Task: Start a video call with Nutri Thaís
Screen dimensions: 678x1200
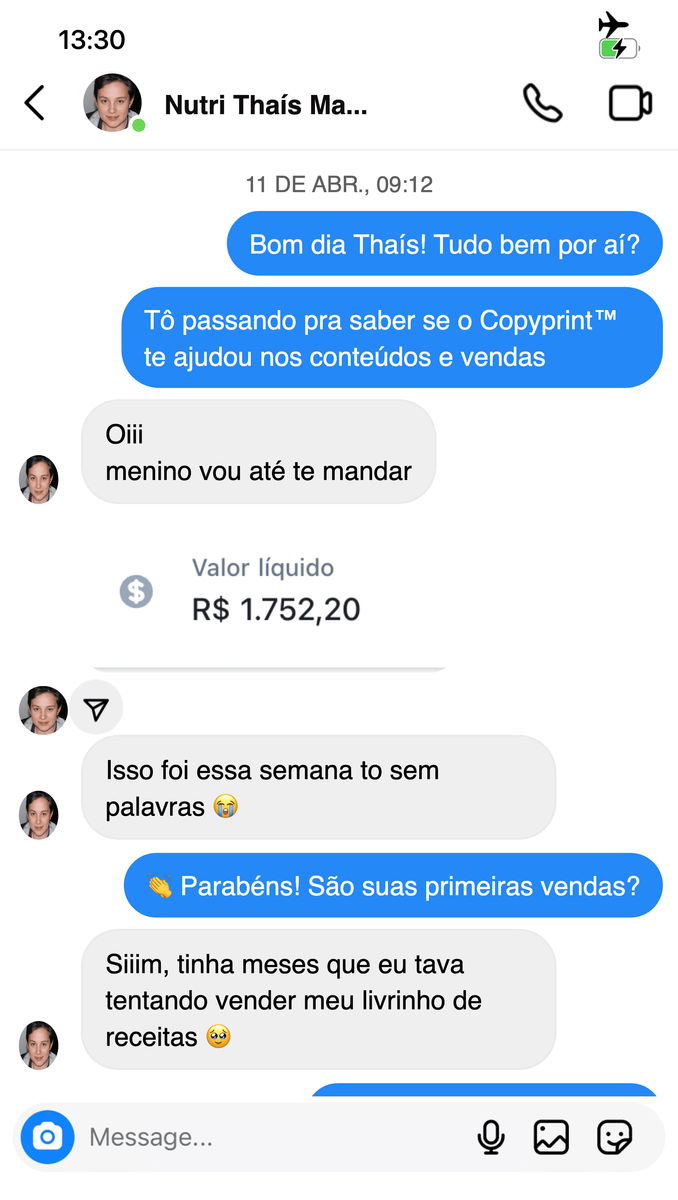Action: click(x=630, y=103)
